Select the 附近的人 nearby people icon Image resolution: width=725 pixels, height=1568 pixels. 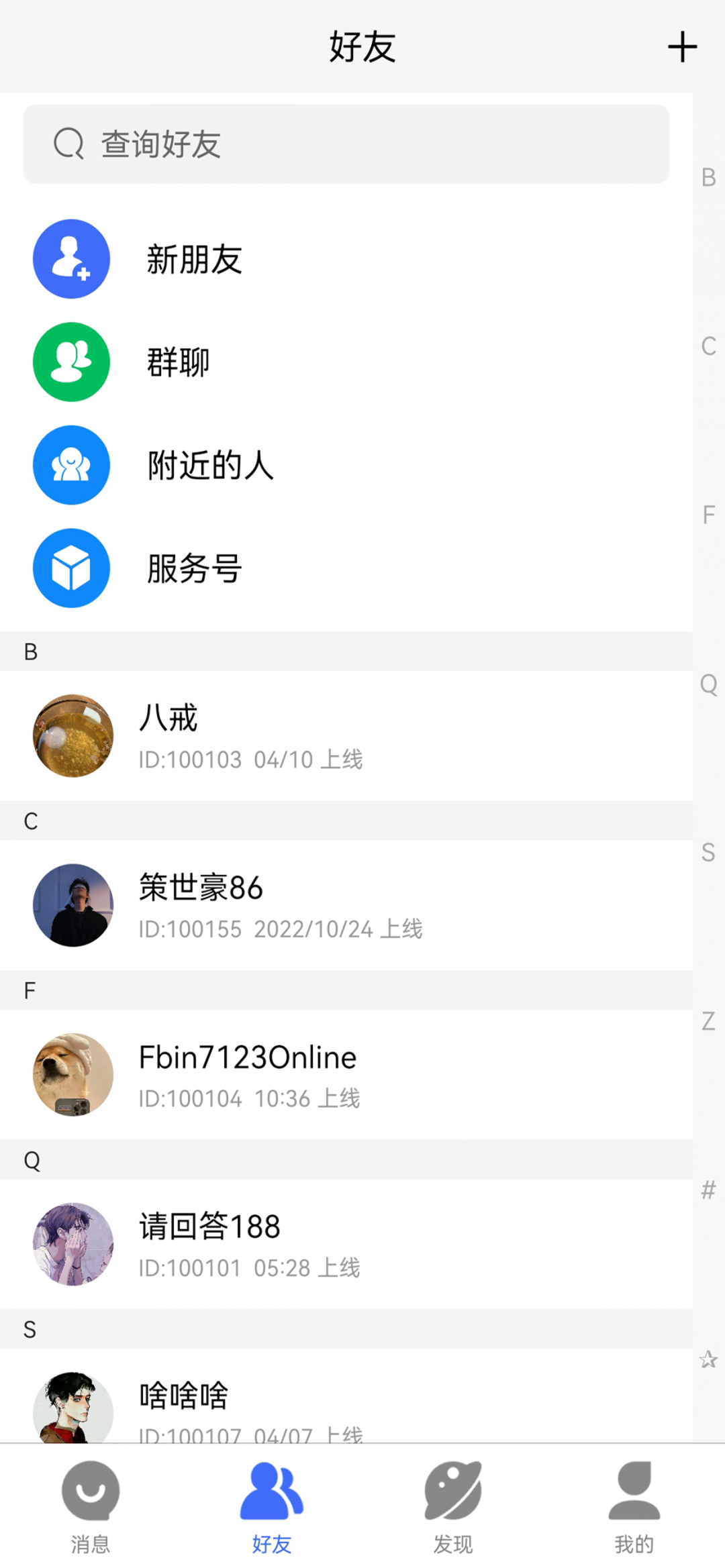pyautogui.click(x=71, y=464)
